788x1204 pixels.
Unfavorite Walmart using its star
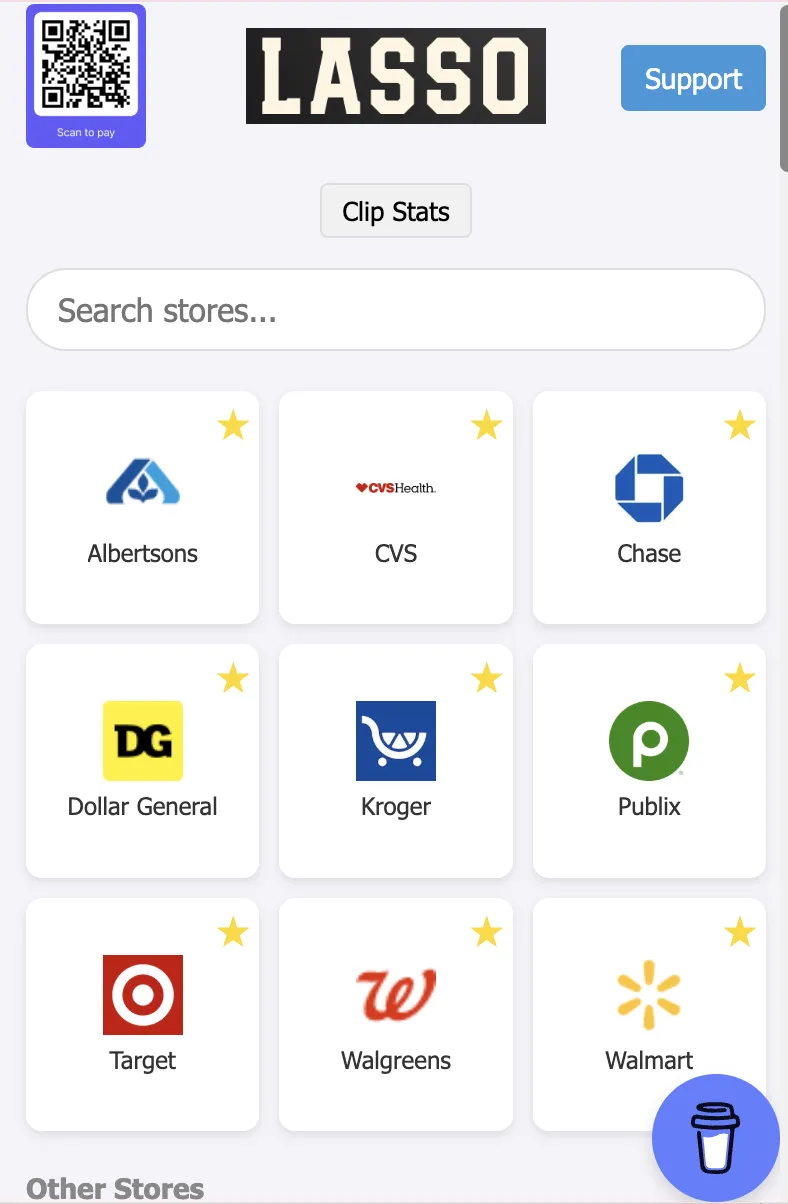(x=740, y=932)
